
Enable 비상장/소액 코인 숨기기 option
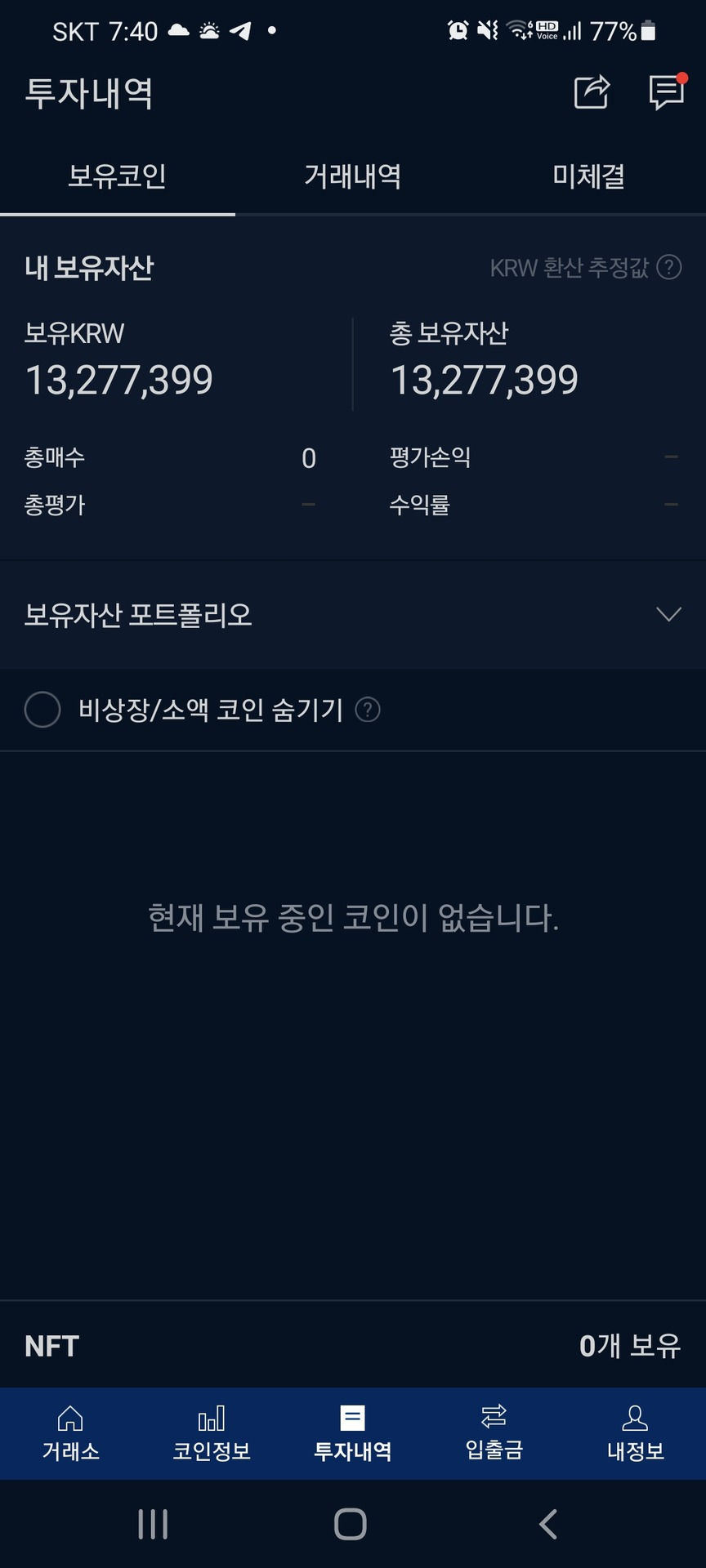click(x=42, y=710)
